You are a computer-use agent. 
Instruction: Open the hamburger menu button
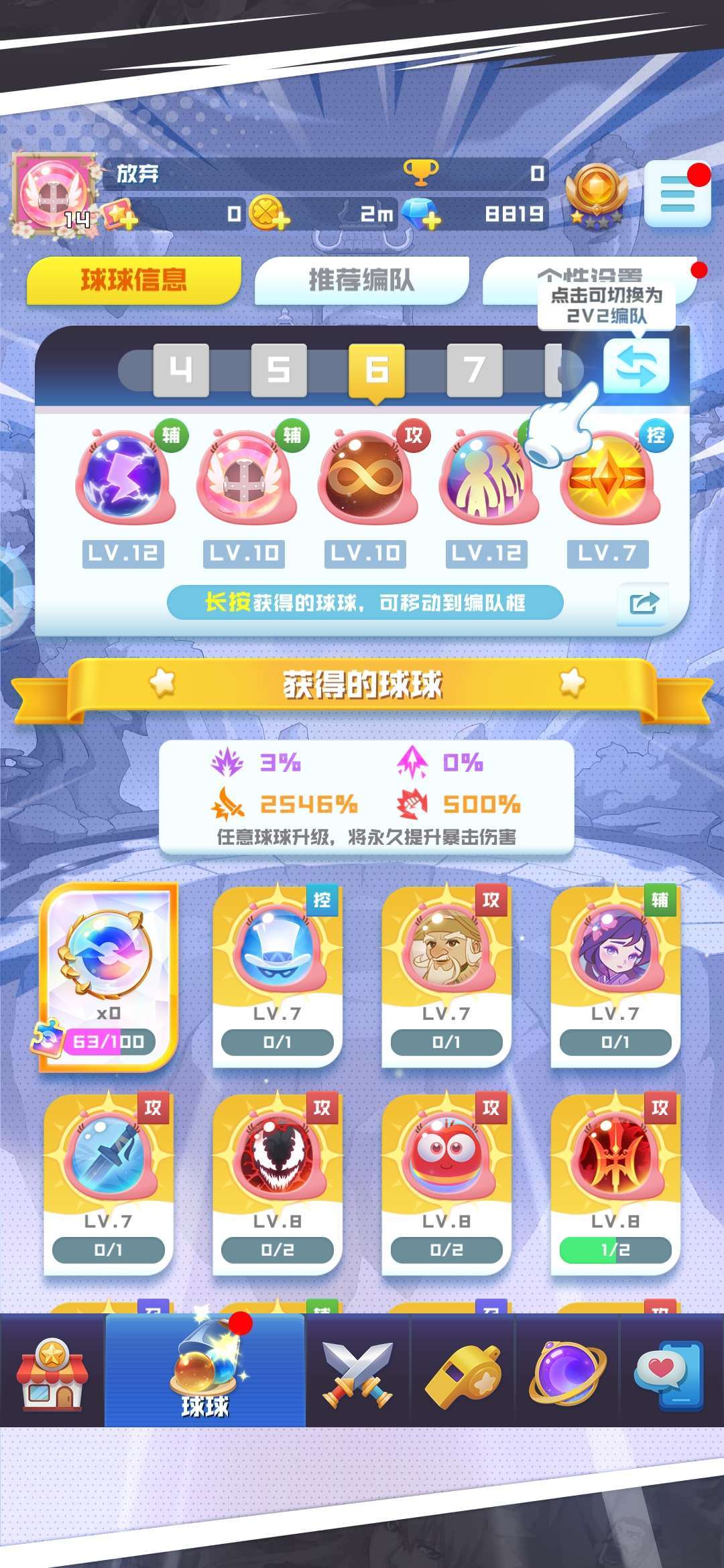(677, 194)
